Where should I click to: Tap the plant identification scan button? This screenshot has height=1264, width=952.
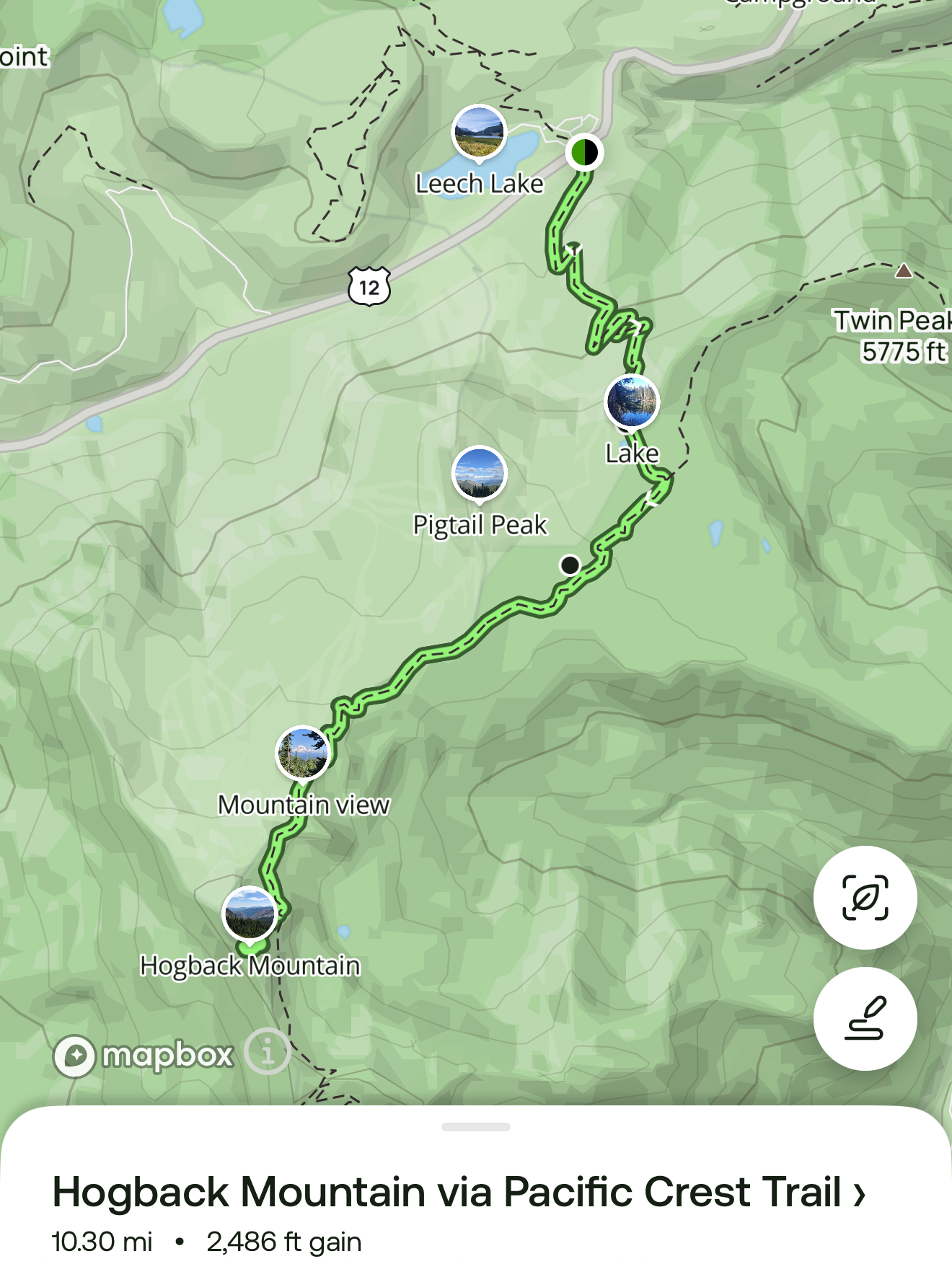pyautogui.click(x=865, y=898)
